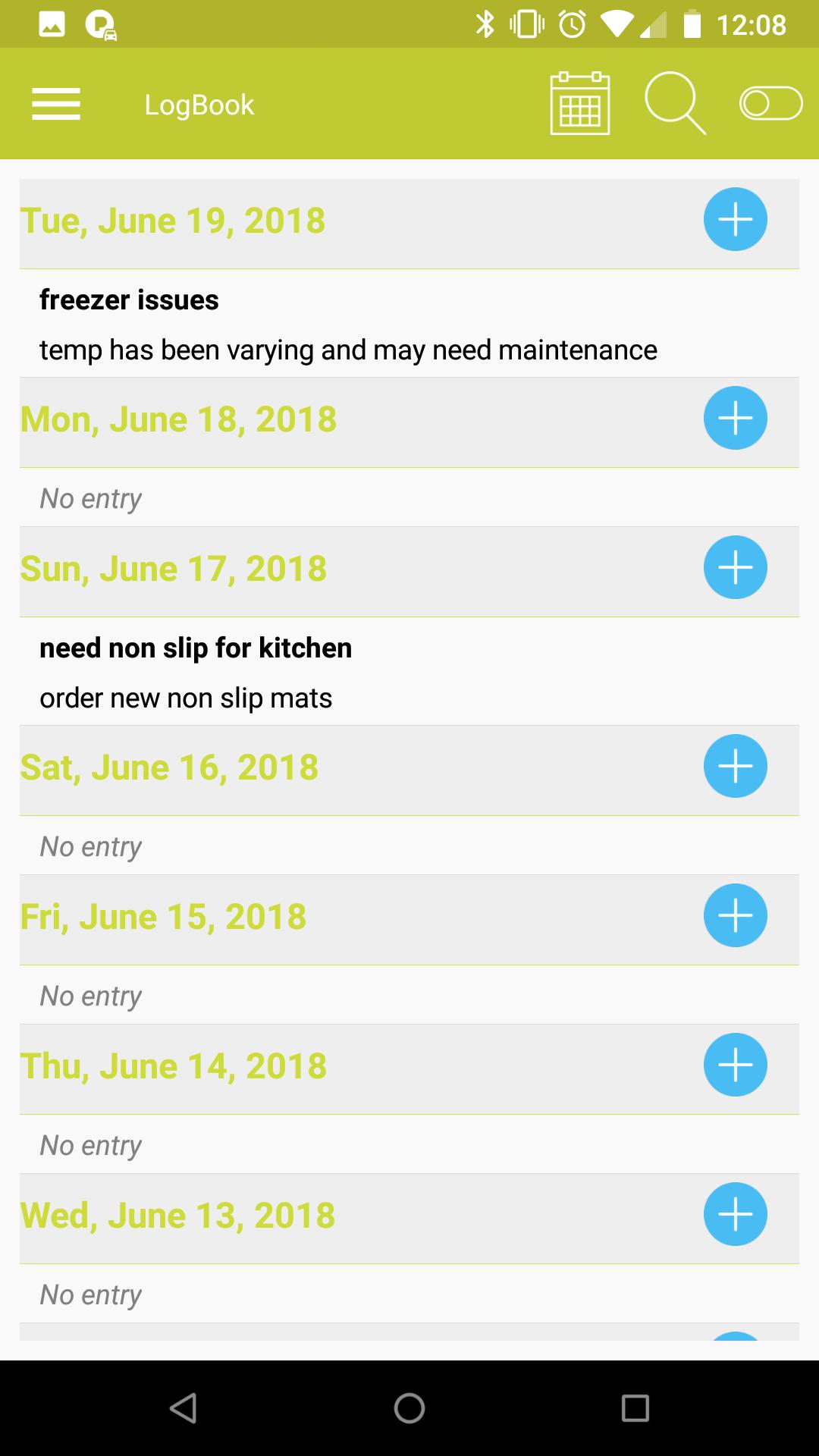
Task: Return to the home screen
Action: point(409,1408)
